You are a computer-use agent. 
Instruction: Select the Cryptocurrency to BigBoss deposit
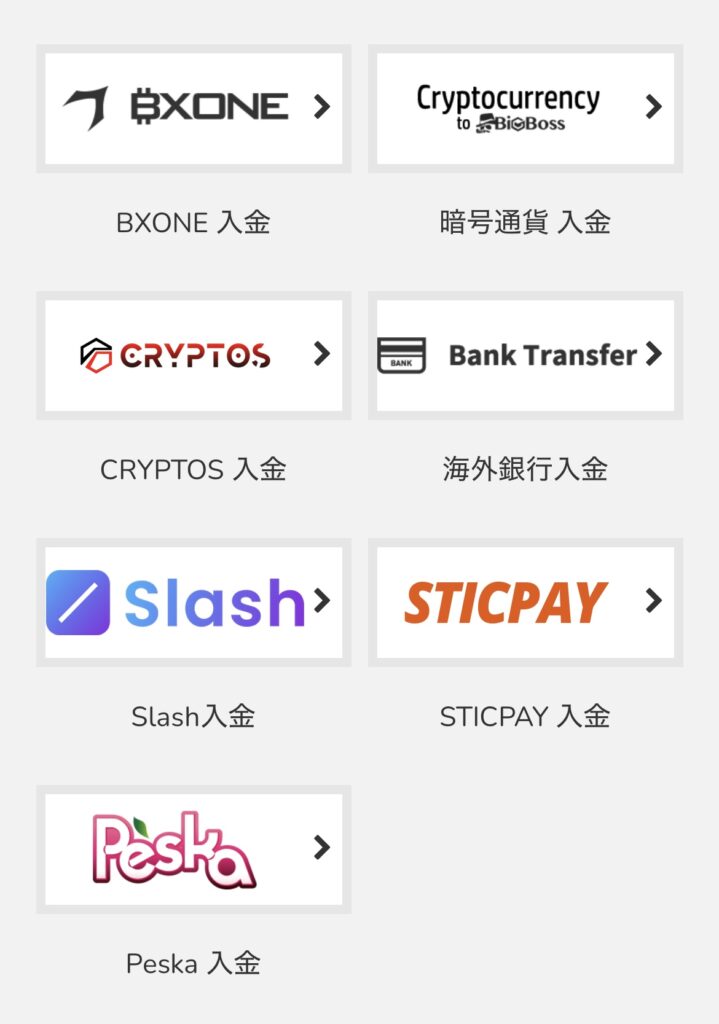click(x=525, y=108)
